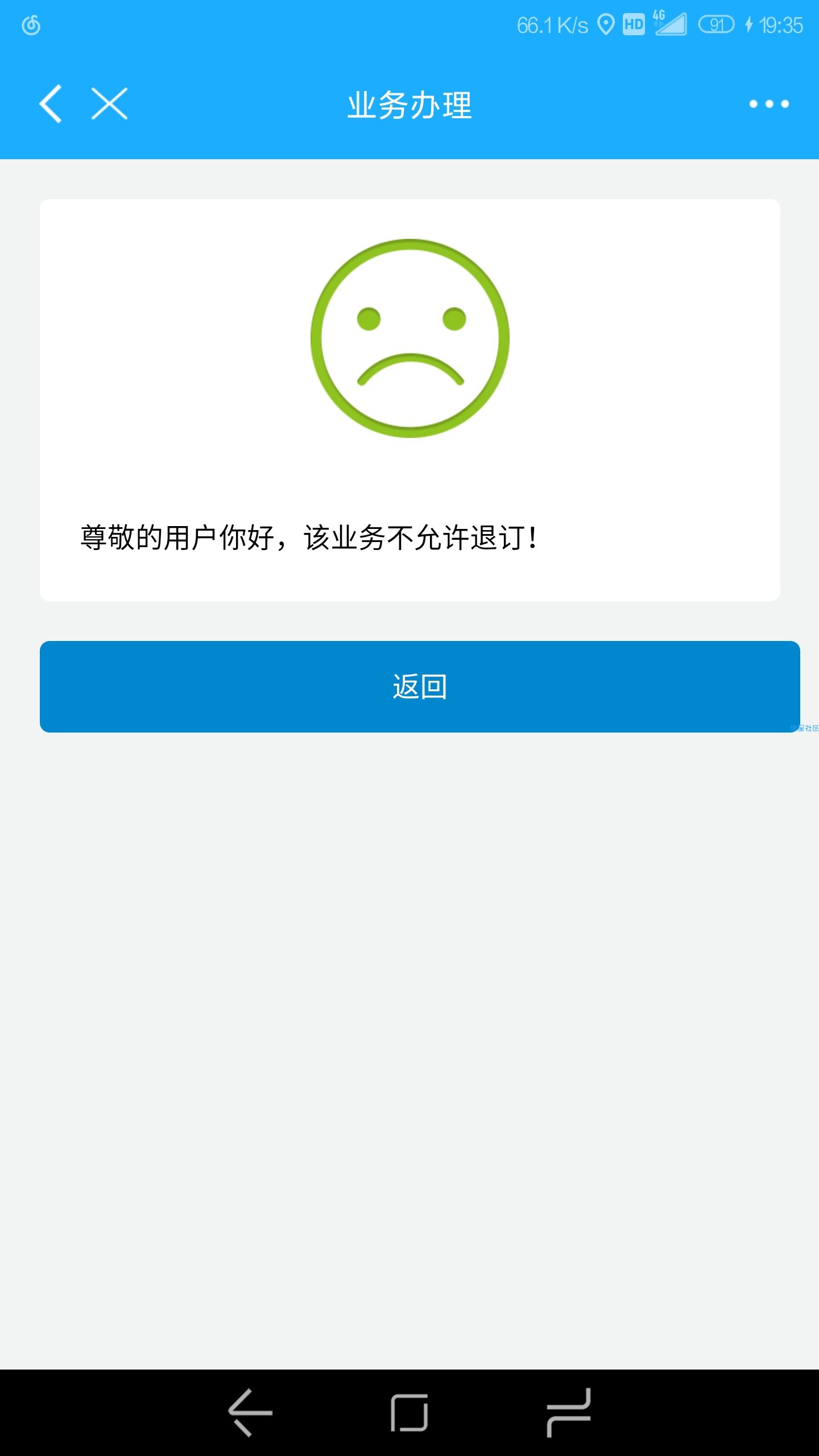Image resolution: width=819 pixels, height=1456 pixels.
Task: Tap the system back navigation key
Action: [250, 1412]
